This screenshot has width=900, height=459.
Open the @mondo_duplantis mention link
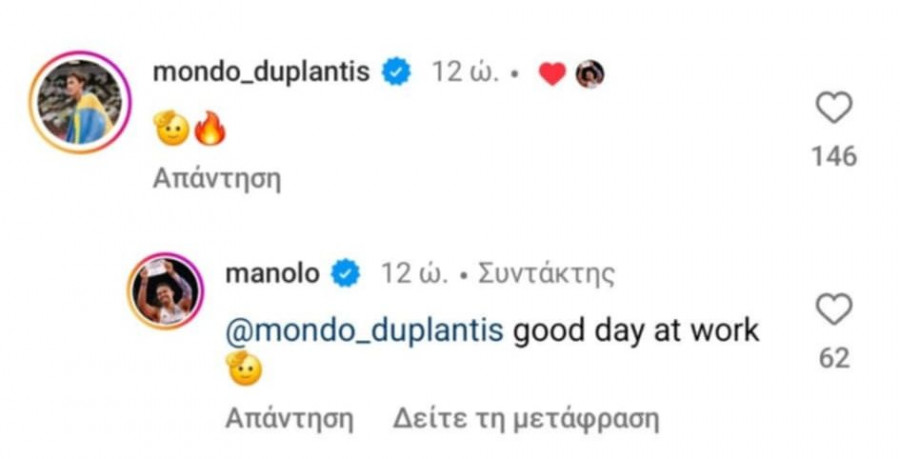364,331
